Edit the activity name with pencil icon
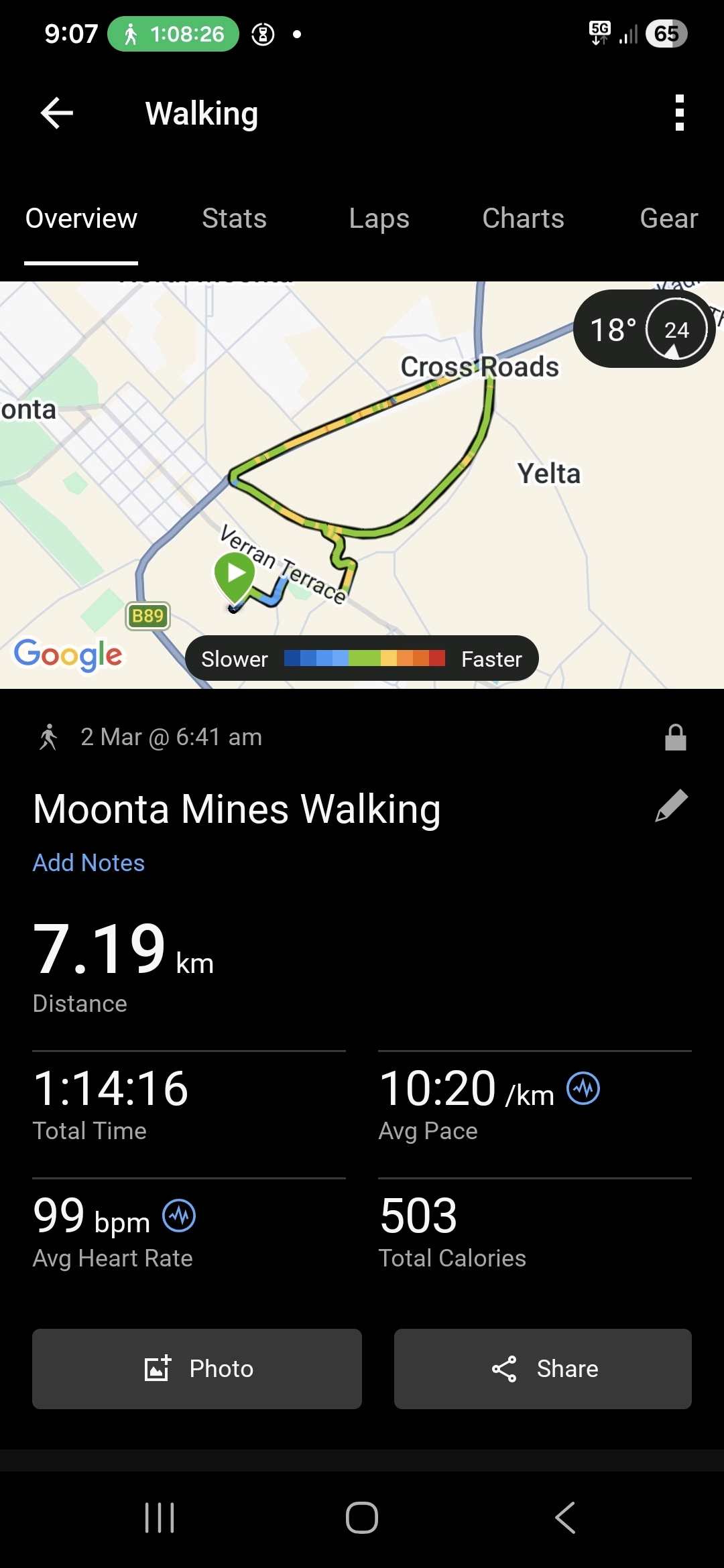This screenshot has width=724, height=1568. (x=671, y=805)
